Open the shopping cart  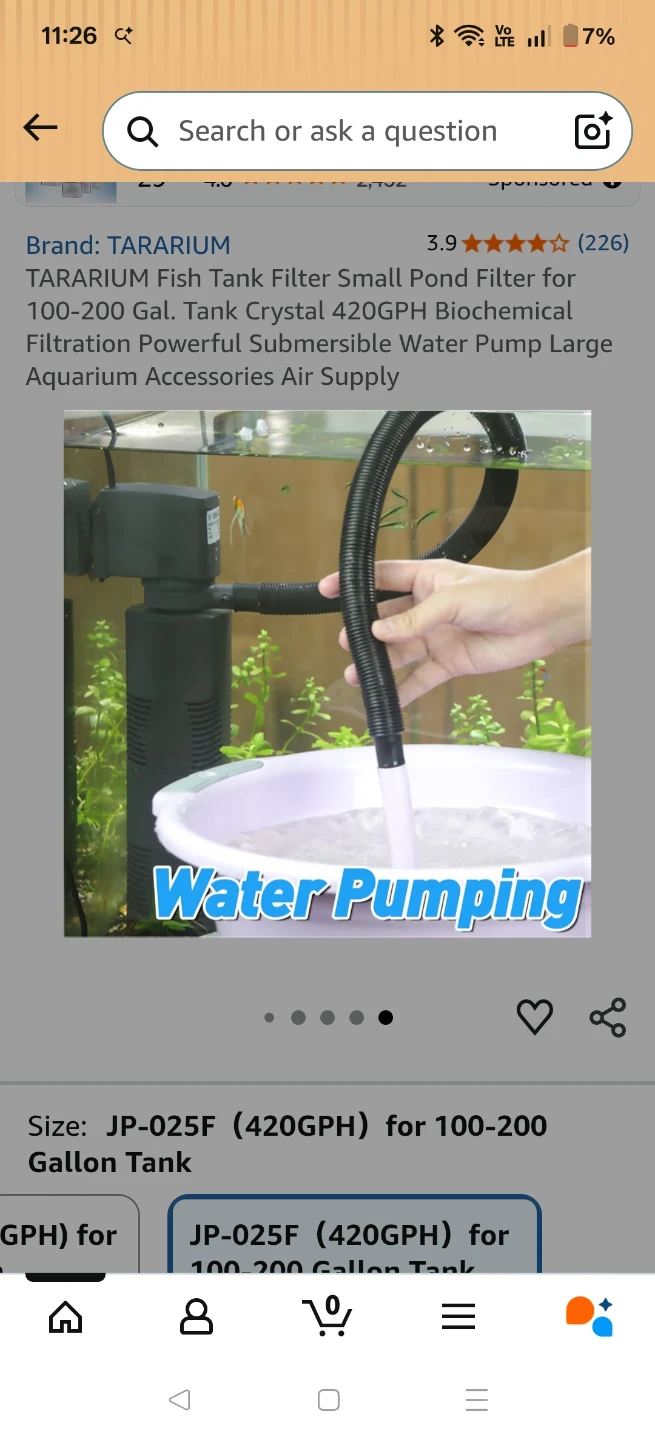[x=327, y=1316]
